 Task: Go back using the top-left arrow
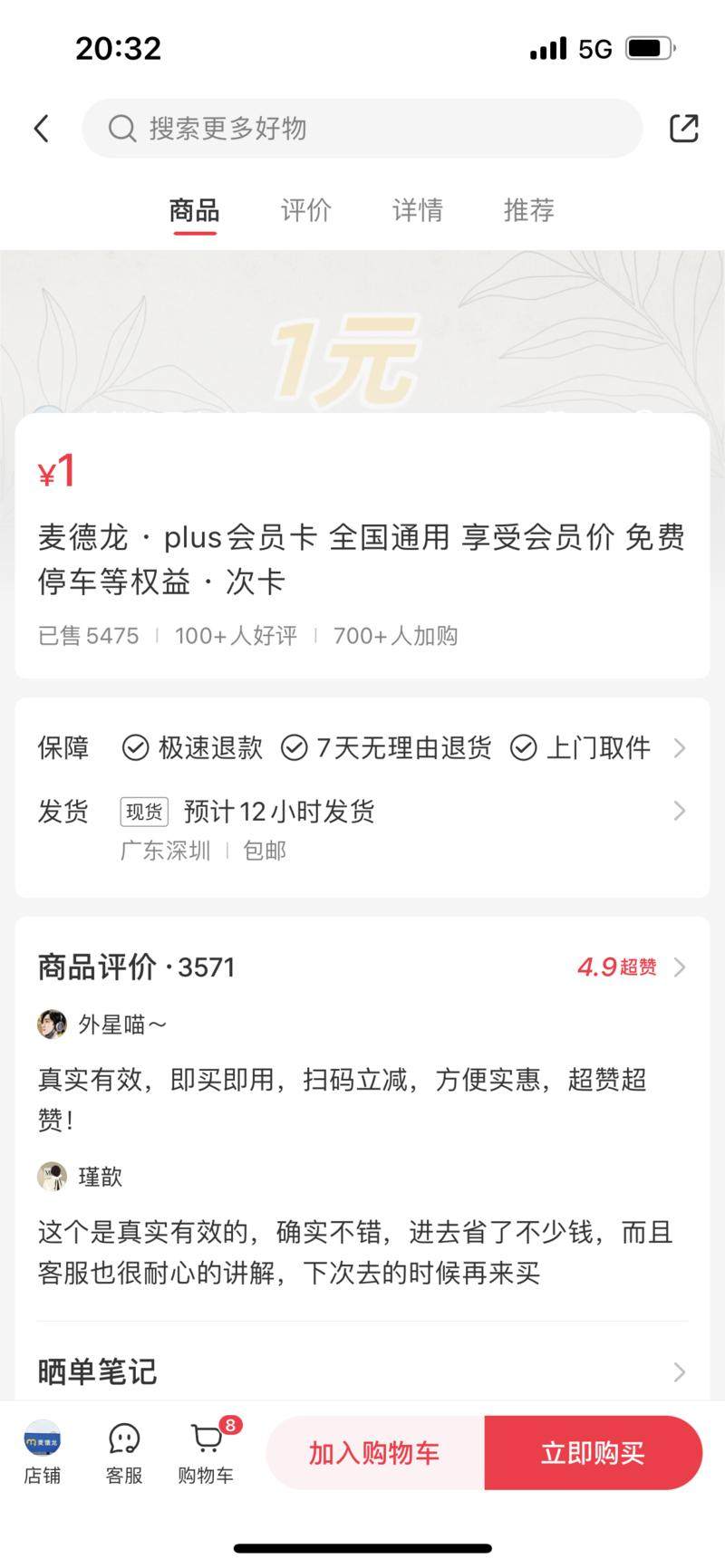pyautogui.click(x=42, y=129)
